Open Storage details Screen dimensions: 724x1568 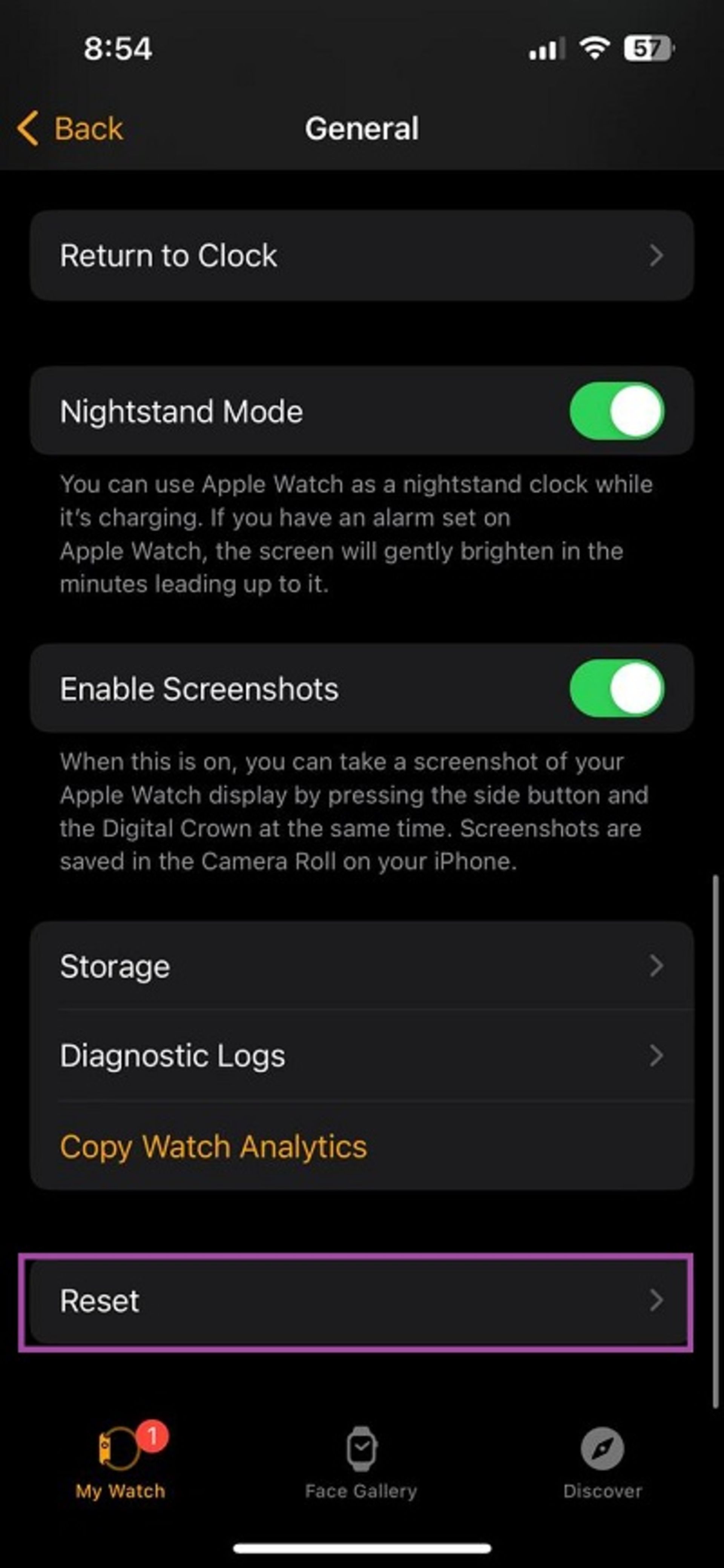coord(361,966)
